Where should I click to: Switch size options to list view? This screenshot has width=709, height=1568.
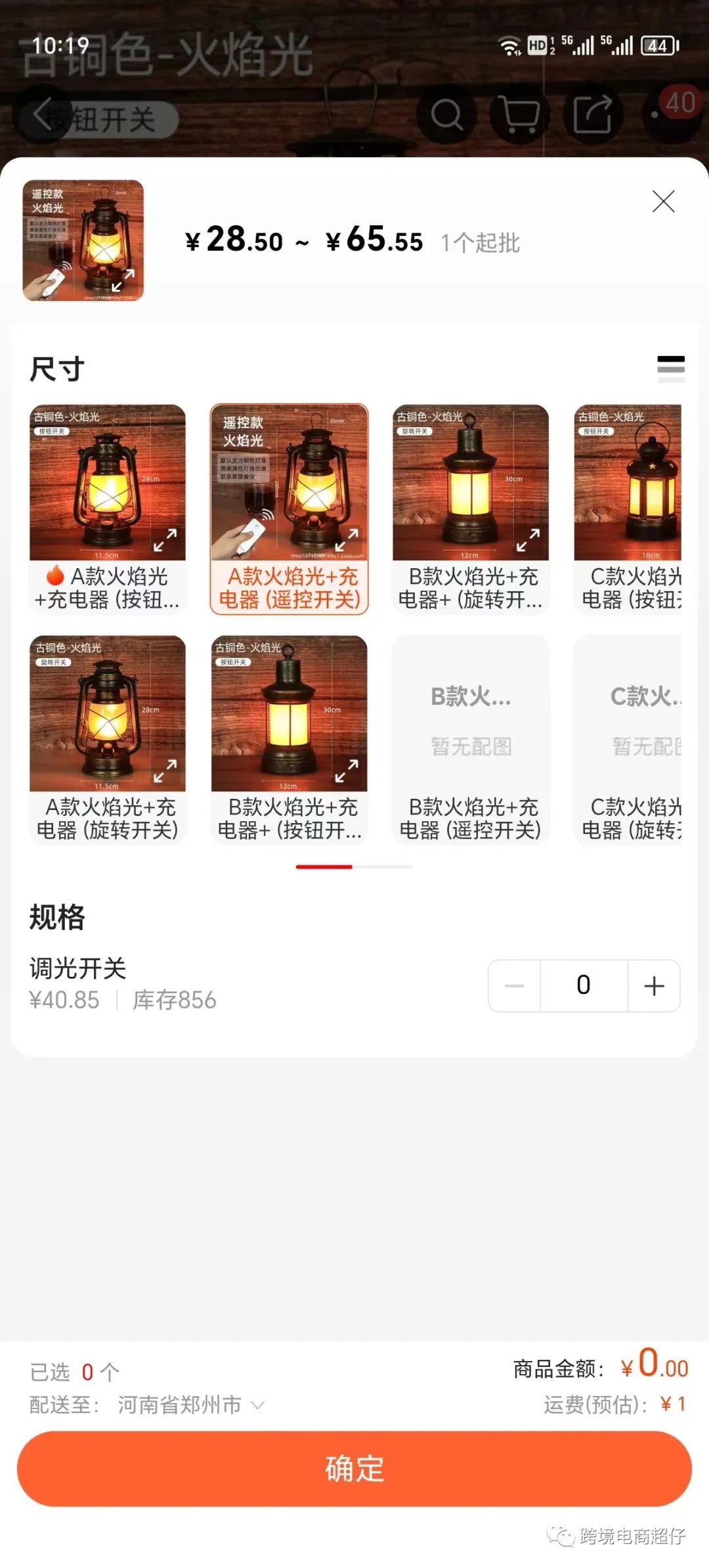(670, 369)
